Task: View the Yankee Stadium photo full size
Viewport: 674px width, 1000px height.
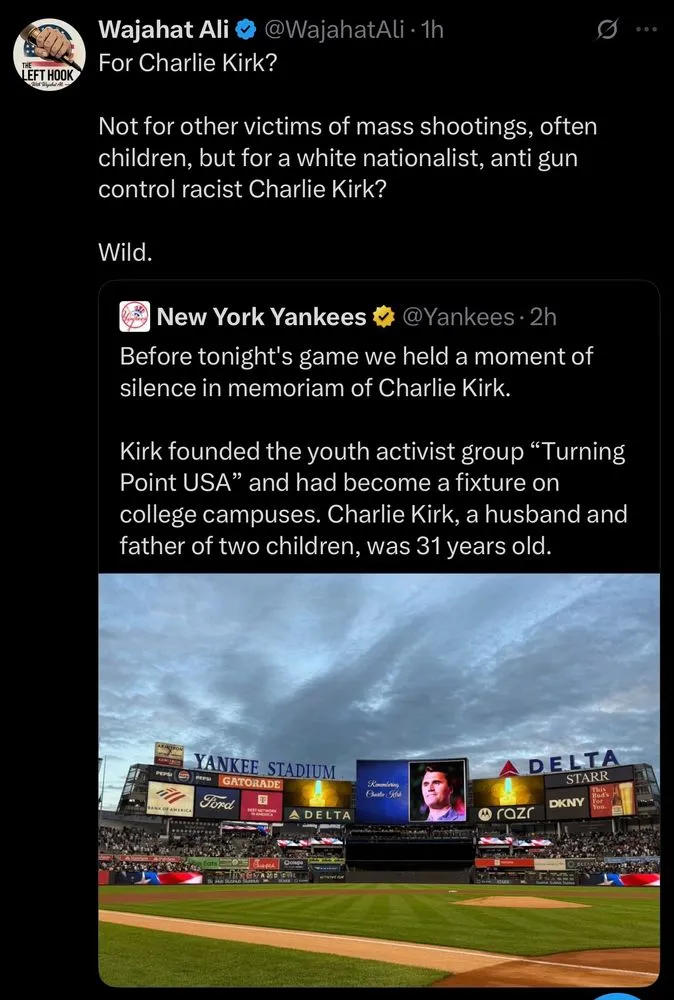Action: pyautogui.click(x=379, y=778)
